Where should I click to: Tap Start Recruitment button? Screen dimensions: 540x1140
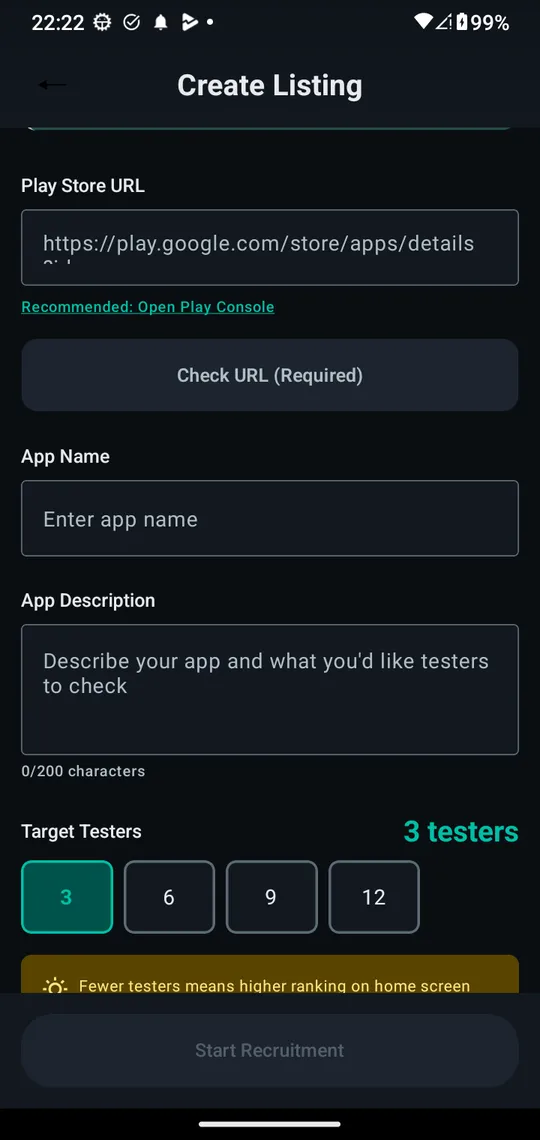point(270,1051)
